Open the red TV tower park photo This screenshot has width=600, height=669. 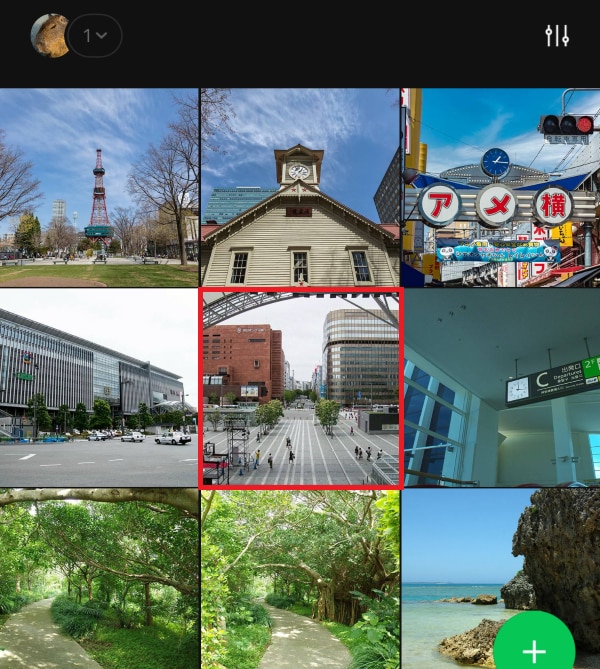(99, 187)
